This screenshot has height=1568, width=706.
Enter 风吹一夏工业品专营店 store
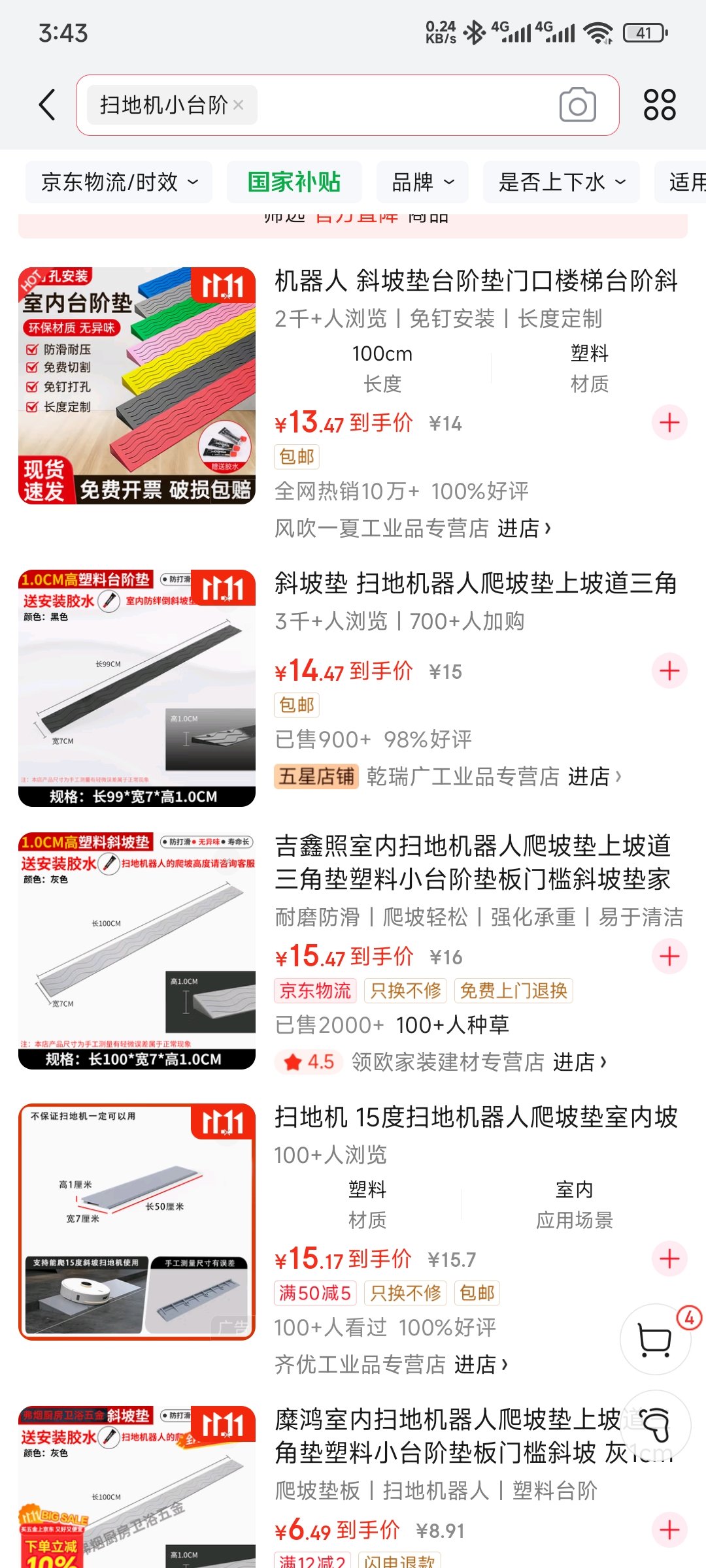[x=524, y=528]
